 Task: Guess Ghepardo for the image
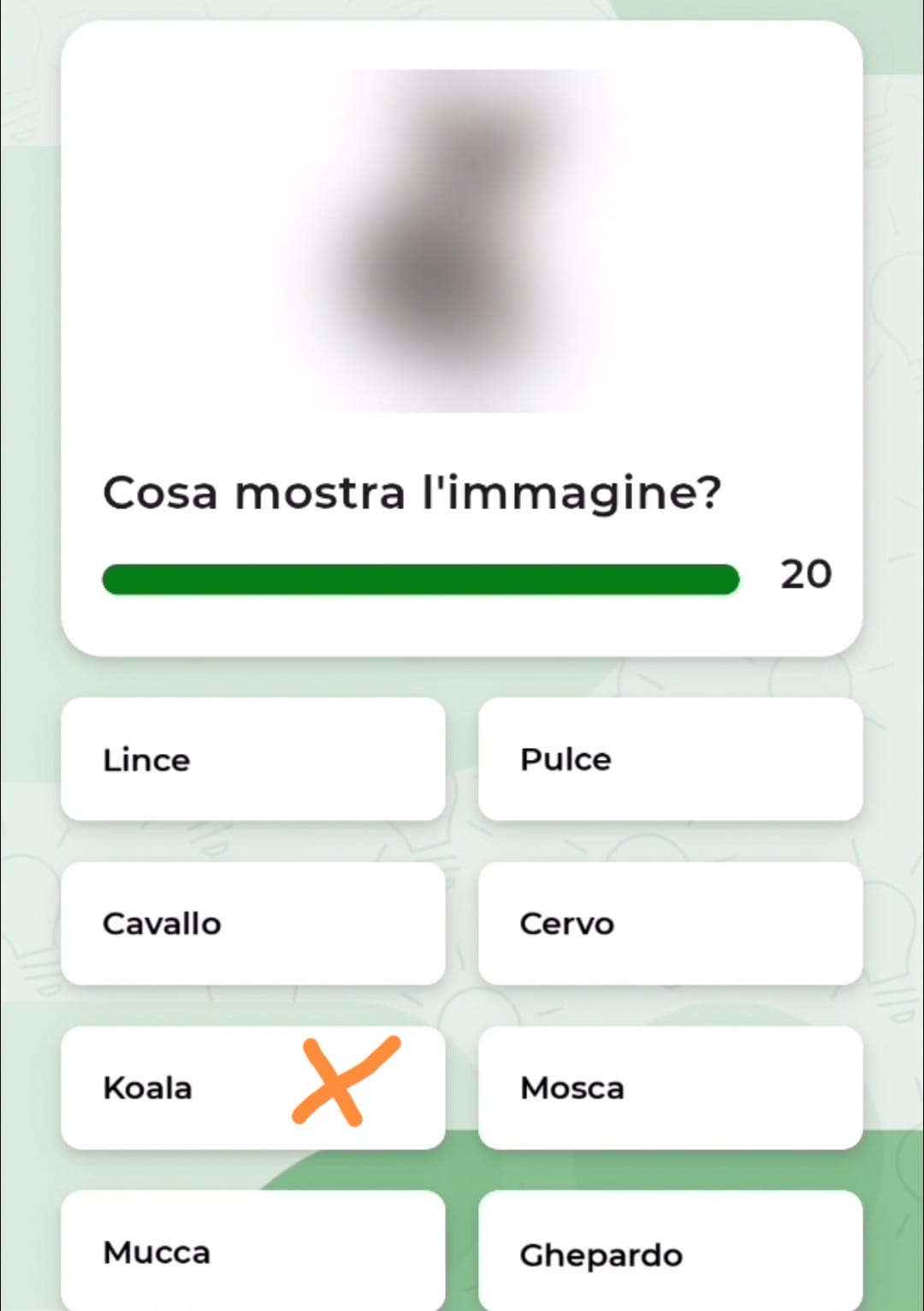coord(670,1253)
